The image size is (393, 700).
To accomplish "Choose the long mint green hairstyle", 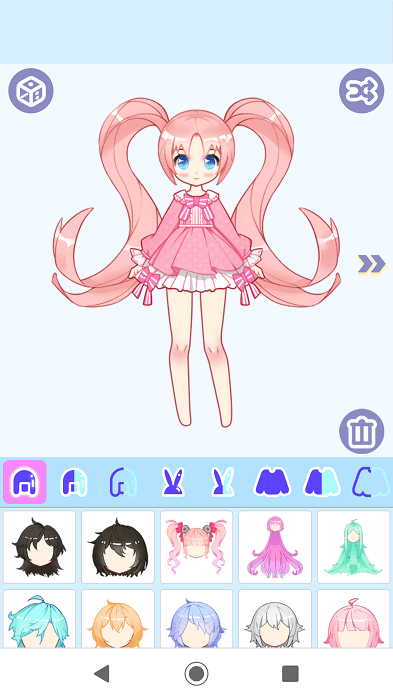I will [x=354, y=547].
